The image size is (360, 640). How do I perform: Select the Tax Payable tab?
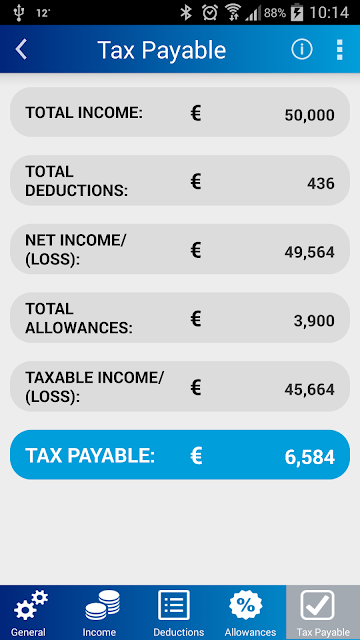click(x=323, y=613)
